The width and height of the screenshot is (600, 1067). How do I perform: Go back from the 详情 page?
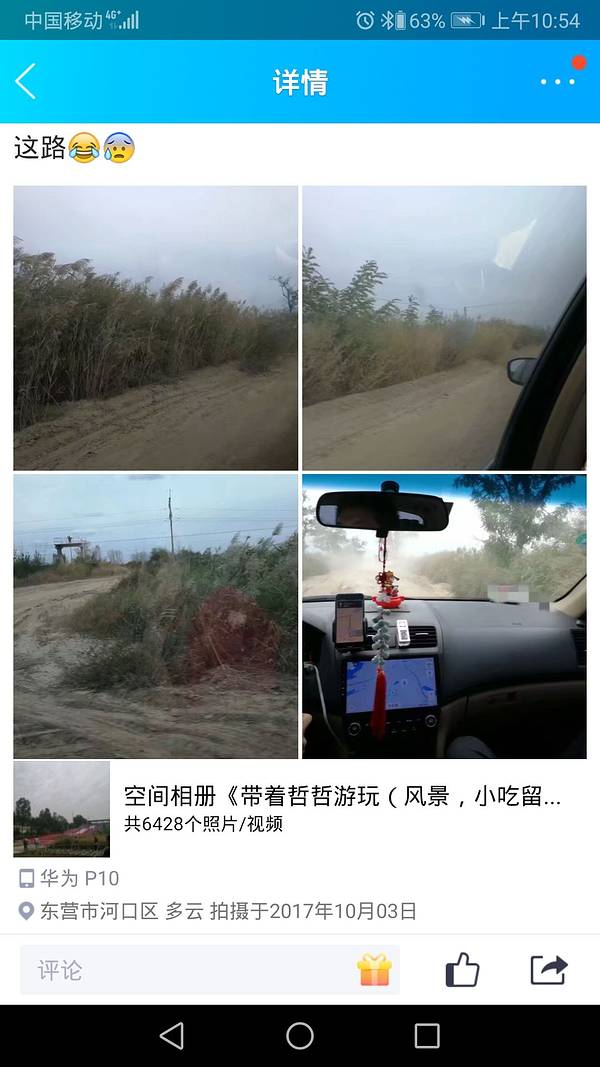tap(26, 81)
